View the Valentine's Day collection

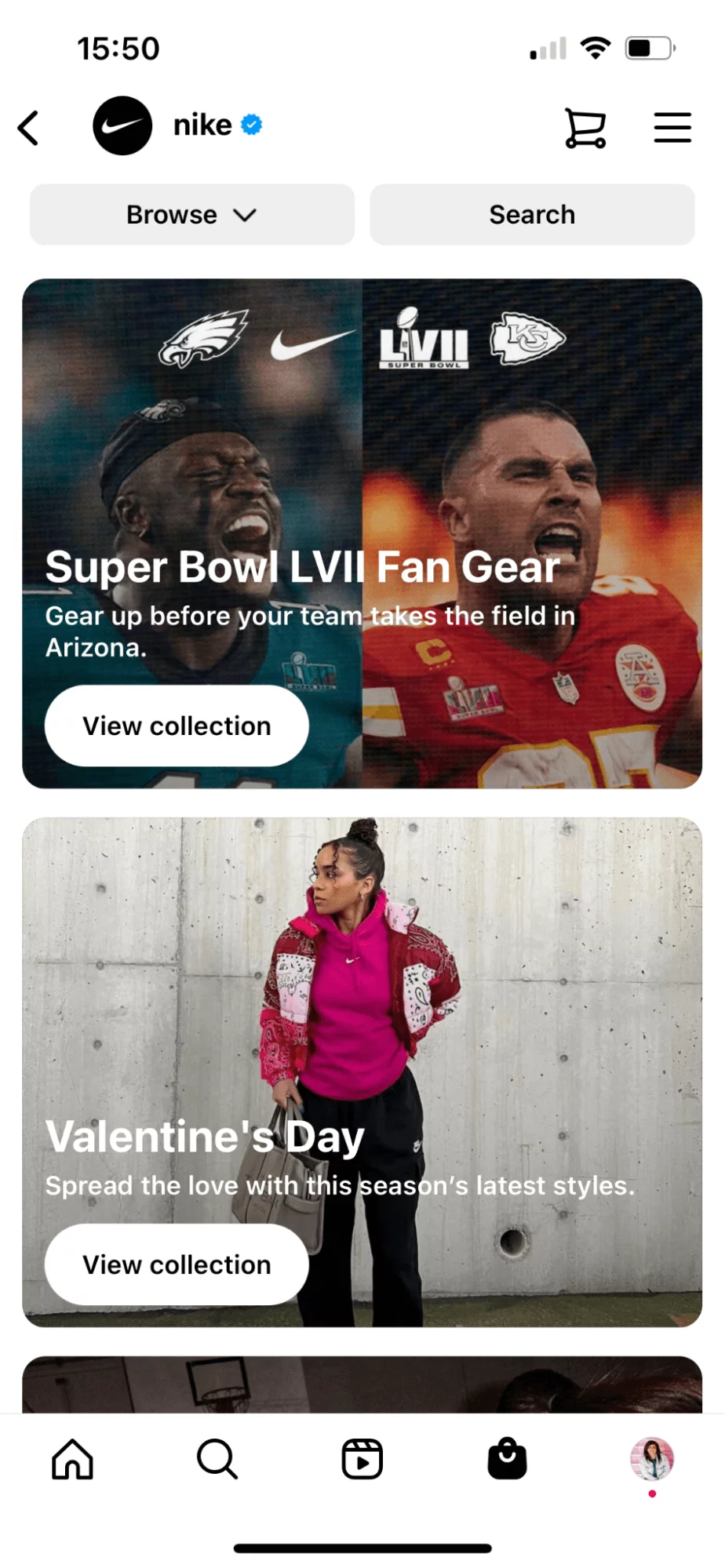point(176,1264)
